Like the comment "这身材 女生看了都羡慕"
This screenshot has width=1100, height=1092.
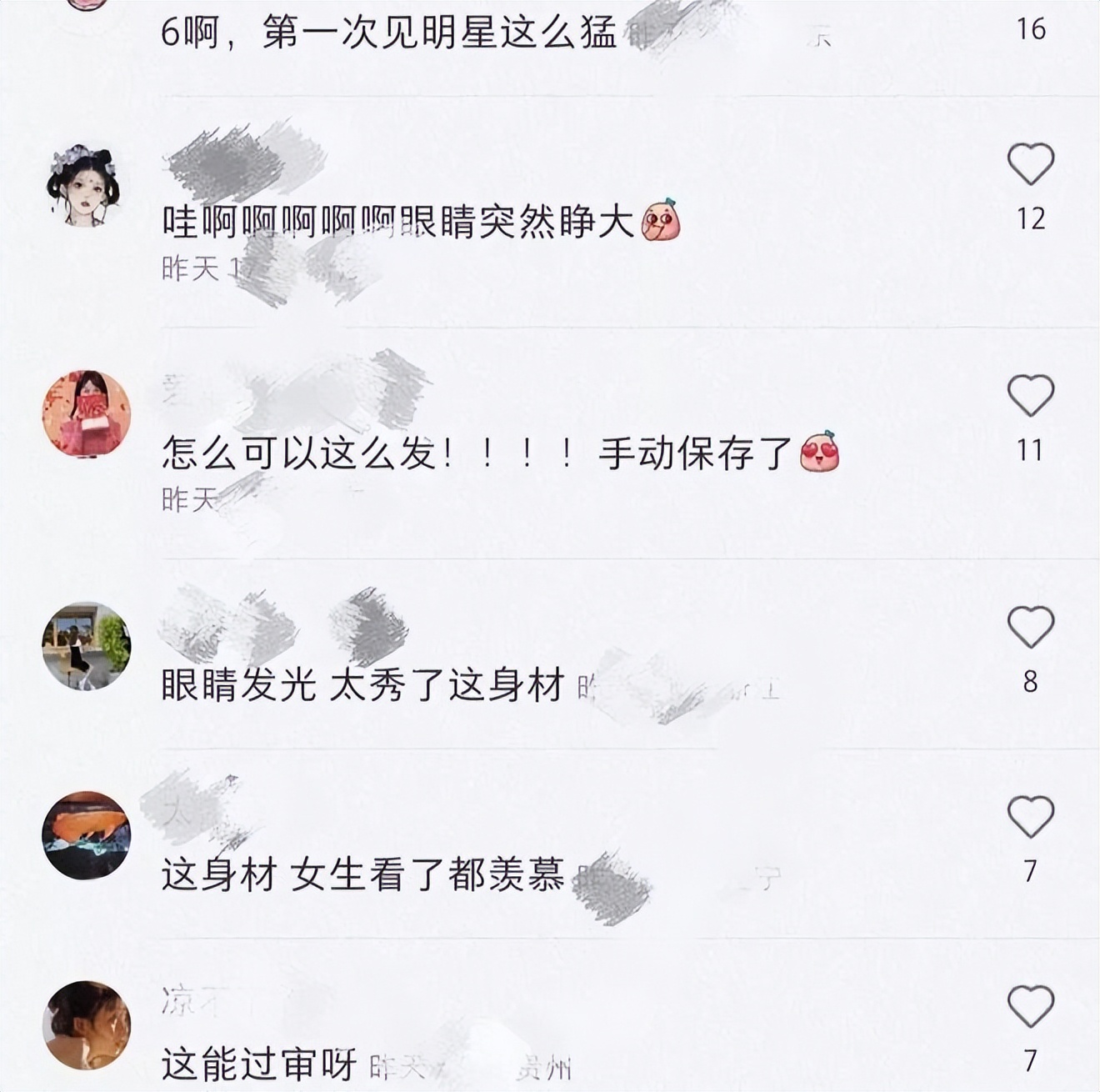point(1031,817)
